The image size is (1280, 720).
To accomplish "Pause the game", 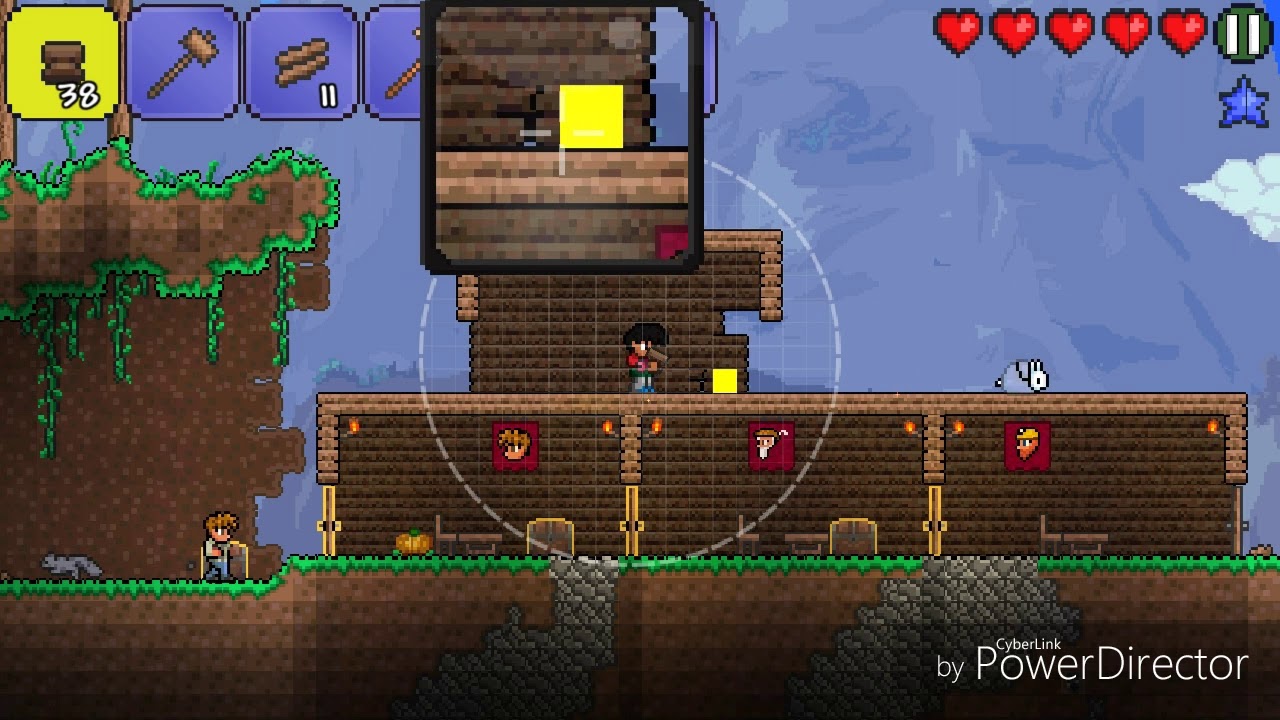I will pyautogui.click(x=1243, y=34).
